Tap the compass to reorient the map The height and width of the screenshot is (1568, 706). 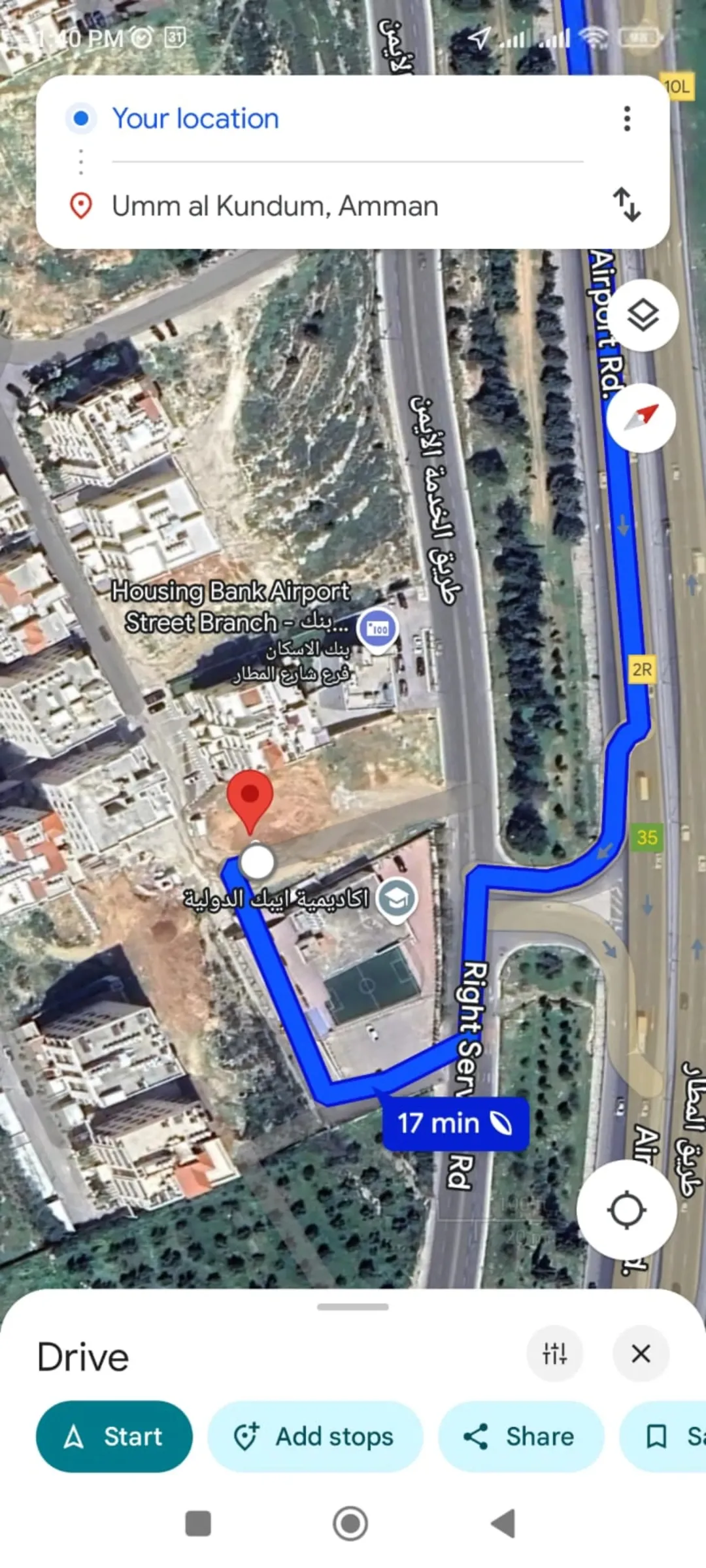click(x=641, y=418)
